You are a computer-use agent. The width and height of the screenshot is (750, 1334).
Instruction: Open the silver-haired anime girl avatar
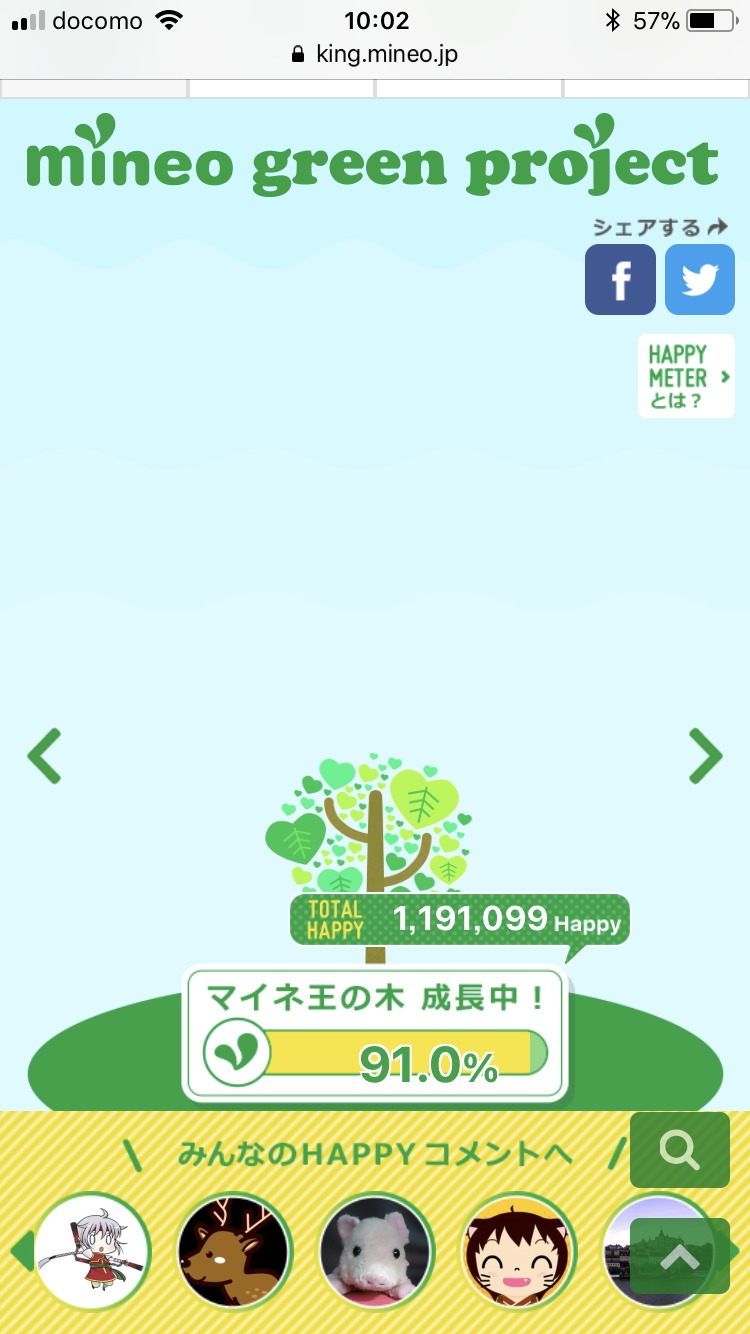[92, 1251]
